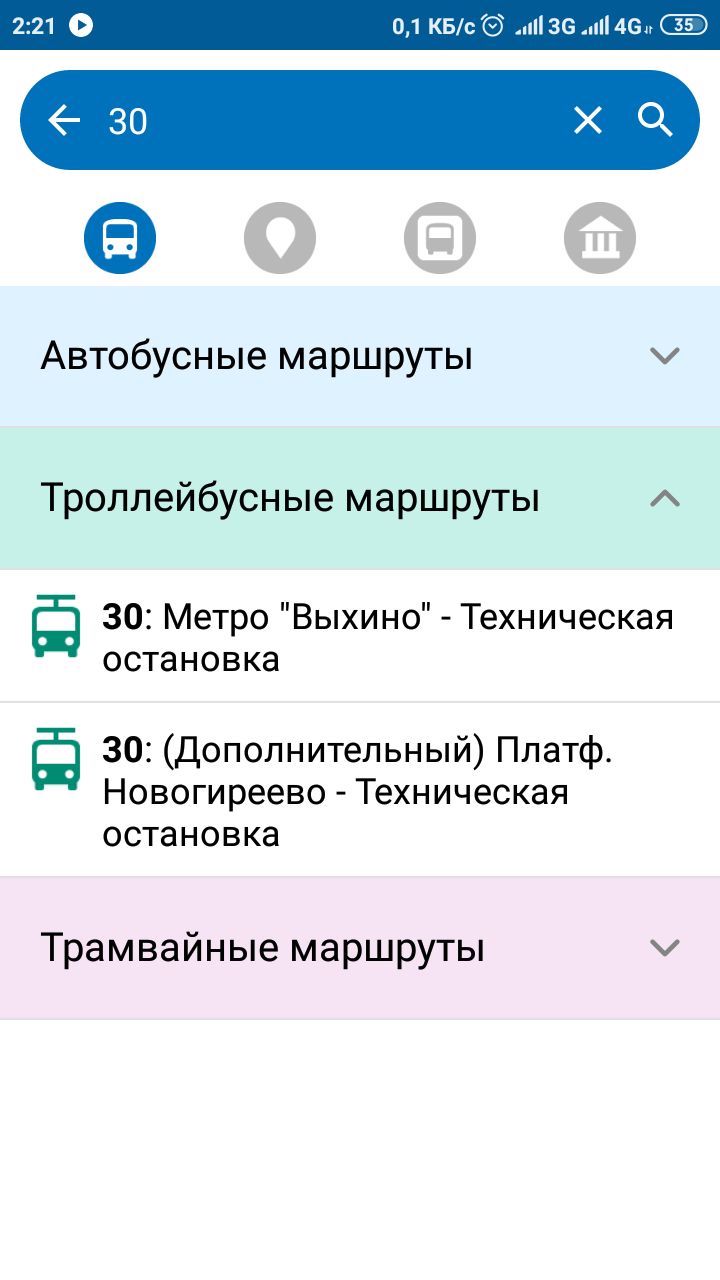Switch to the stops filter icon

tap(440, 238)
